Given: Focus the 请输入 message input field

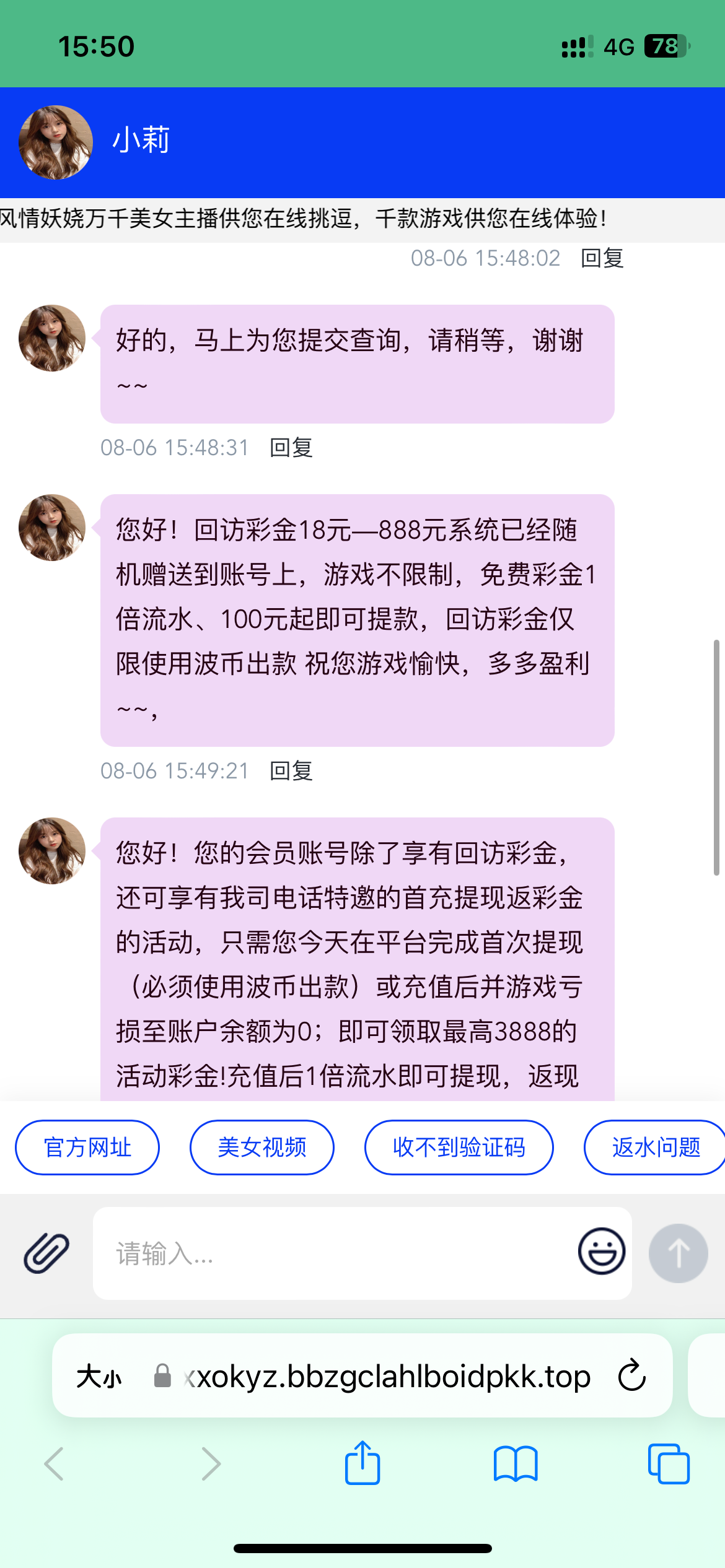Looking at the screenshot, I should point(335,1253).
